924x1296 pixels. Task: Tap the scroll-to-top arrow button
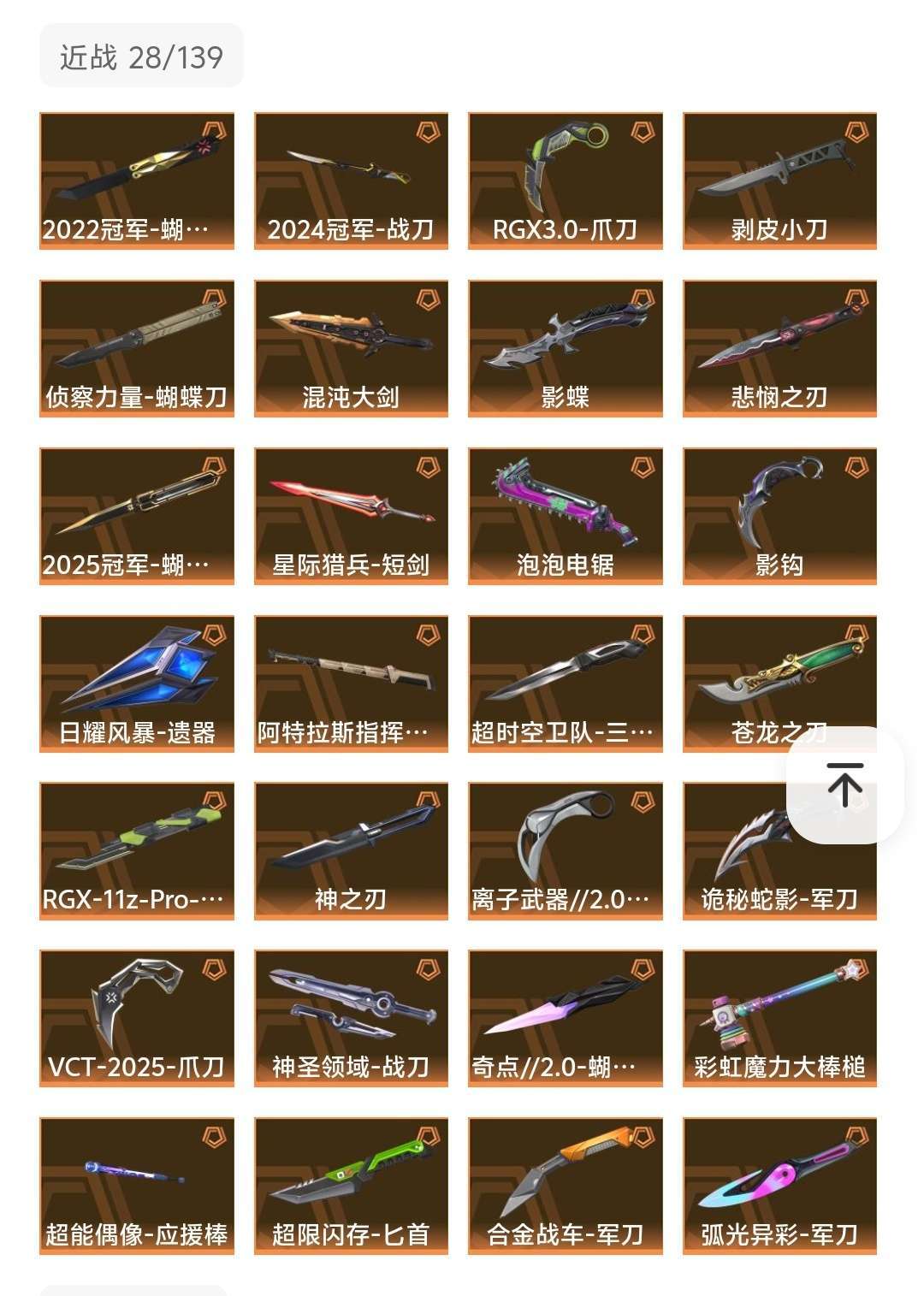tap(844, 784)
